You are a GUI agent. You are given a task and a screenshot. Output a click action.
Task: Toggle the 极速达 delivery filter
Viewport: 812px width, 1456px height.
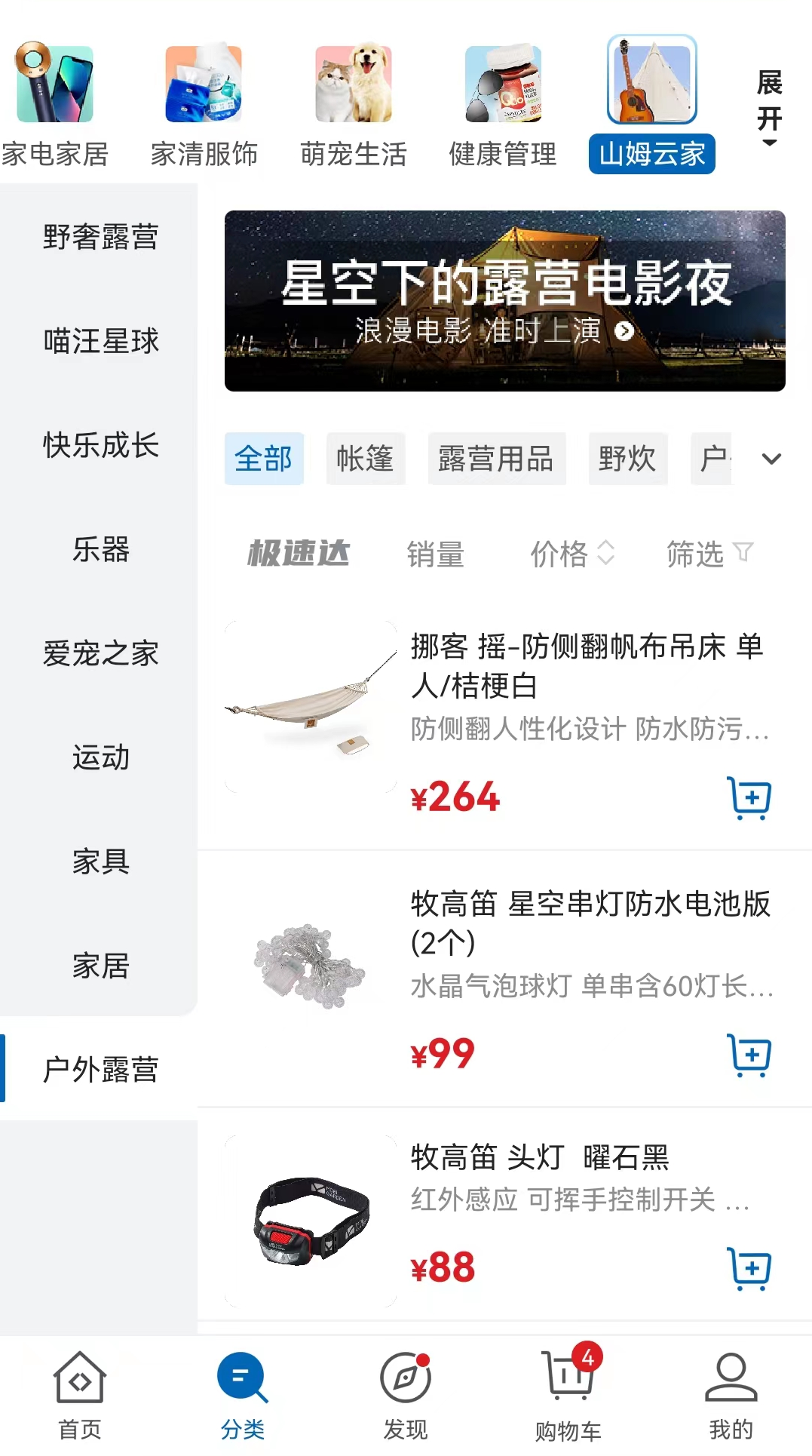pyautogui.click(x=299, y=554)
